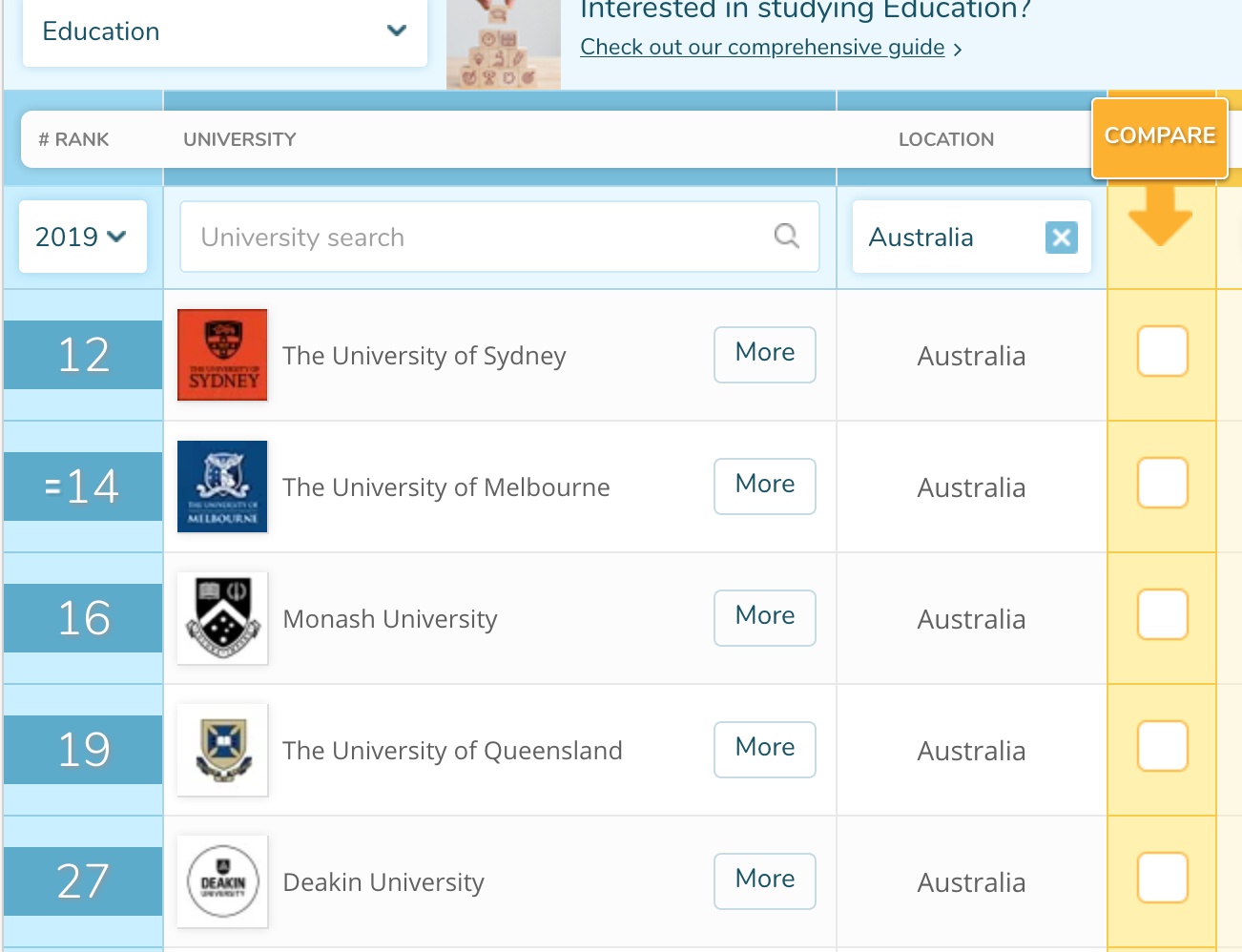Open The University of Sydney page

(424, 356)
